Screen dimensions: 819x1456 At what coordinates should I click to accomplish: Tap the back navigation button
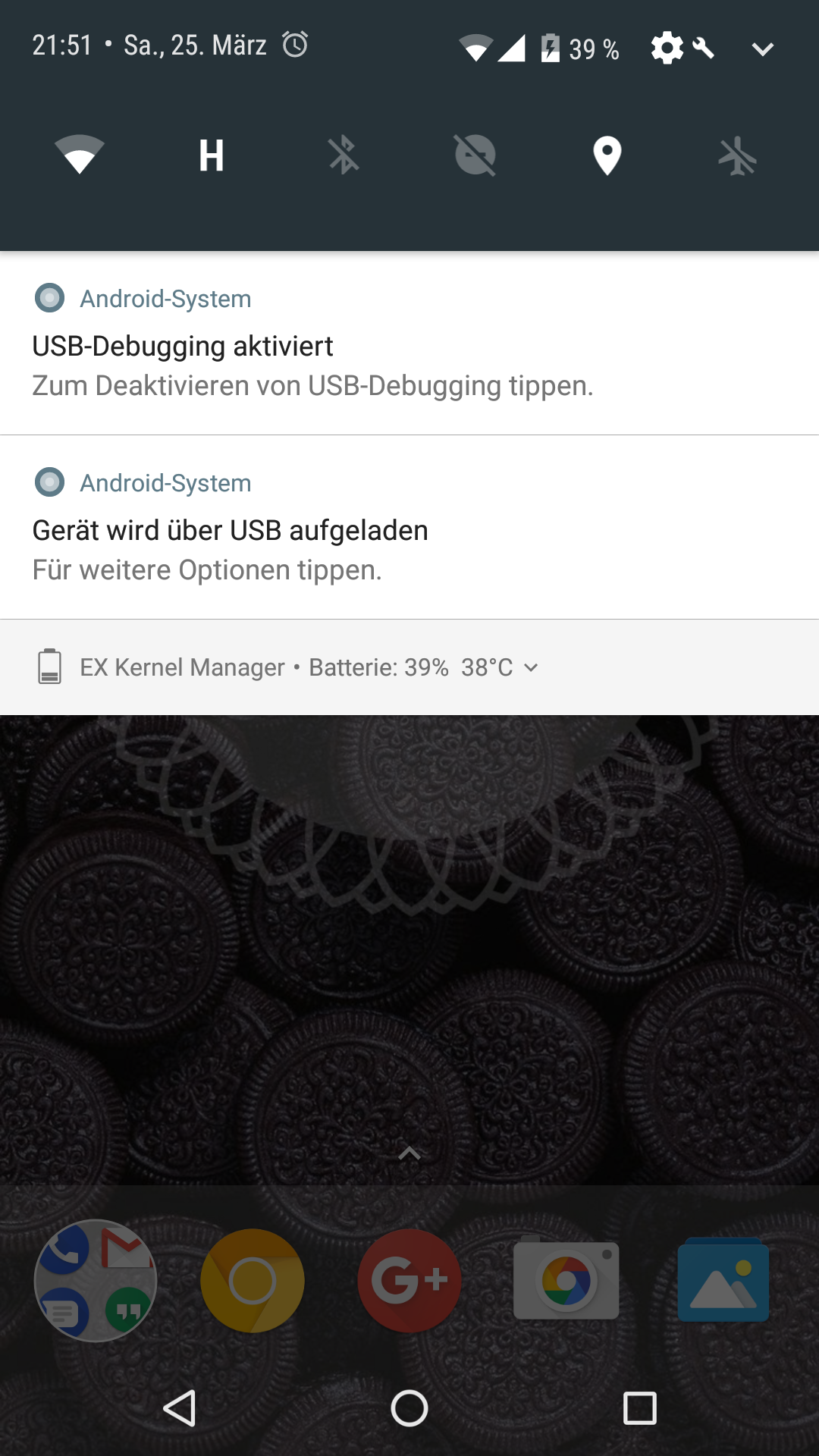point(180,1409)
